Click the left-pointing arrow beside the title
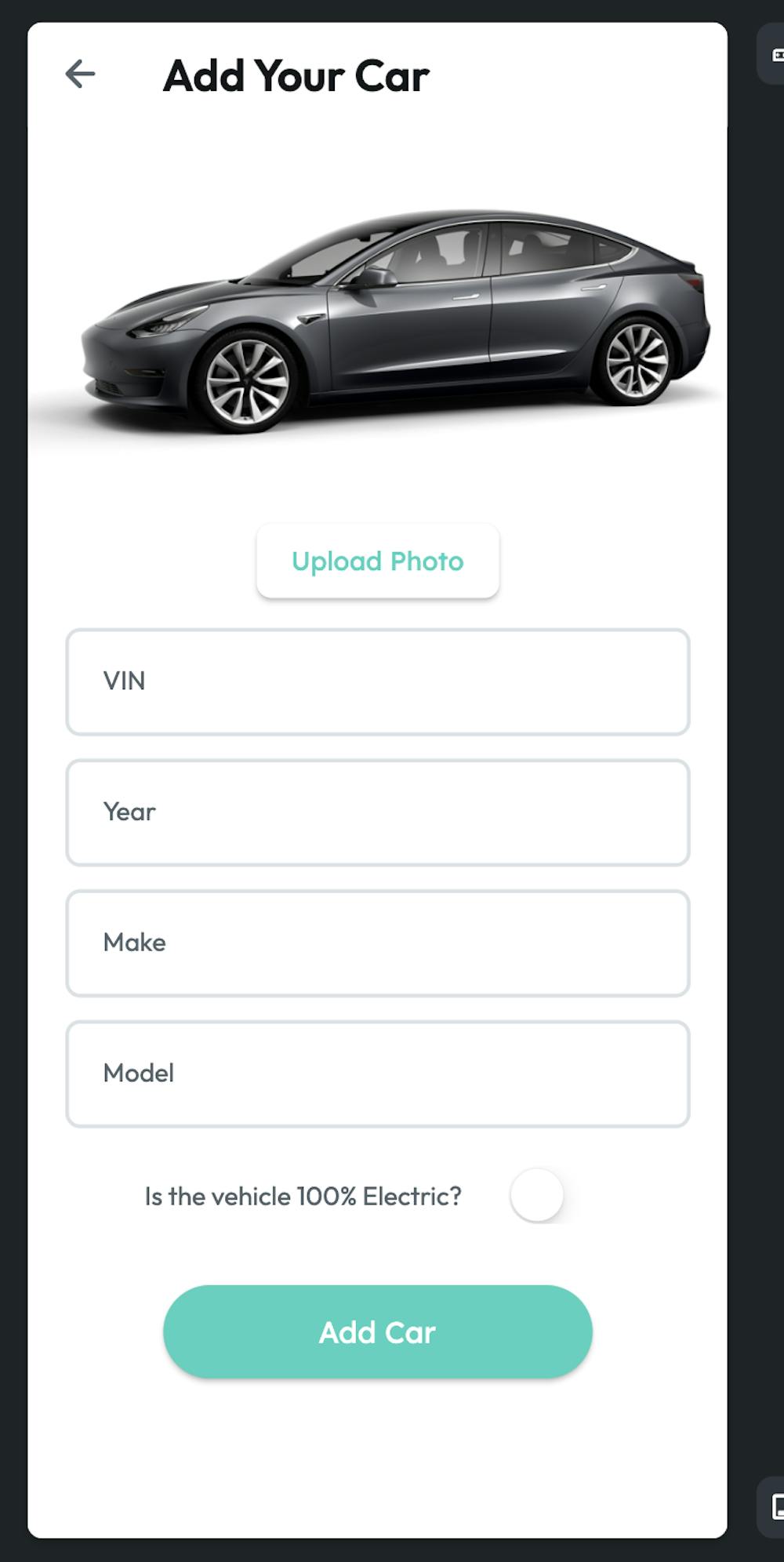 (x=78, y=74)
